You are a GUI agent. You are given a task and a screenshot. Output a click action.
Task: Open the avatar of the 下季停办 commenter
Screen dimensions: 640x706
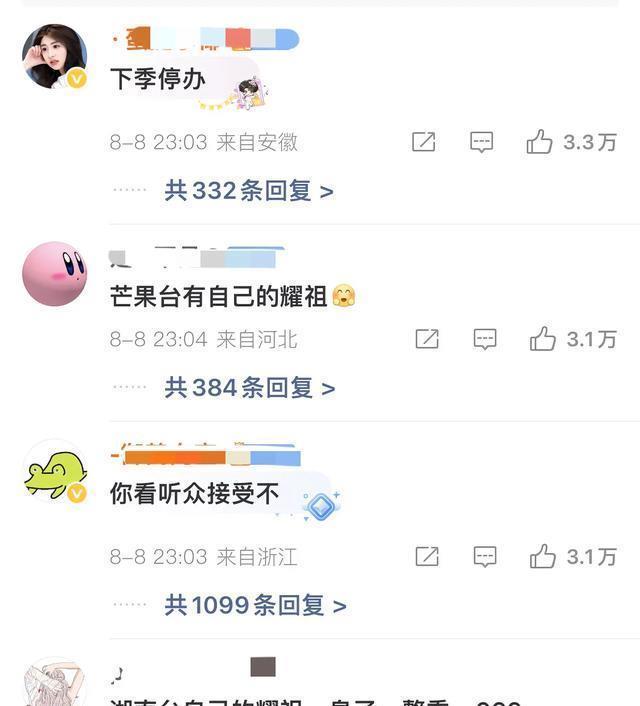pos(54,56)
